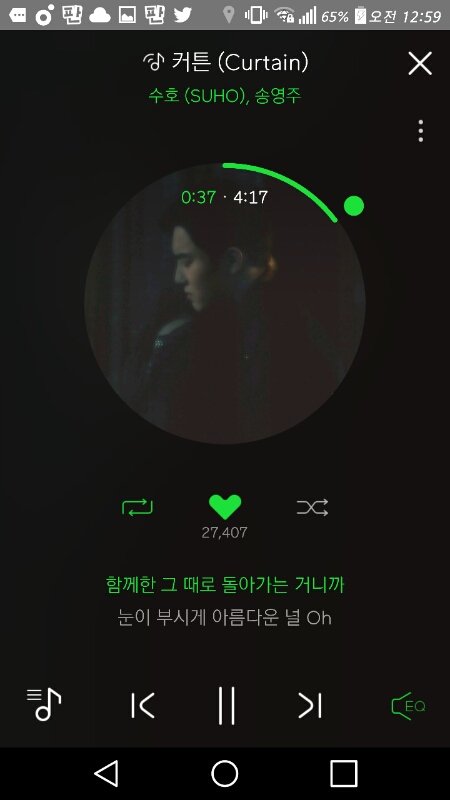Open the three-dot overflow menu
The height and width of the screenshot is (800, 450).
420,131
